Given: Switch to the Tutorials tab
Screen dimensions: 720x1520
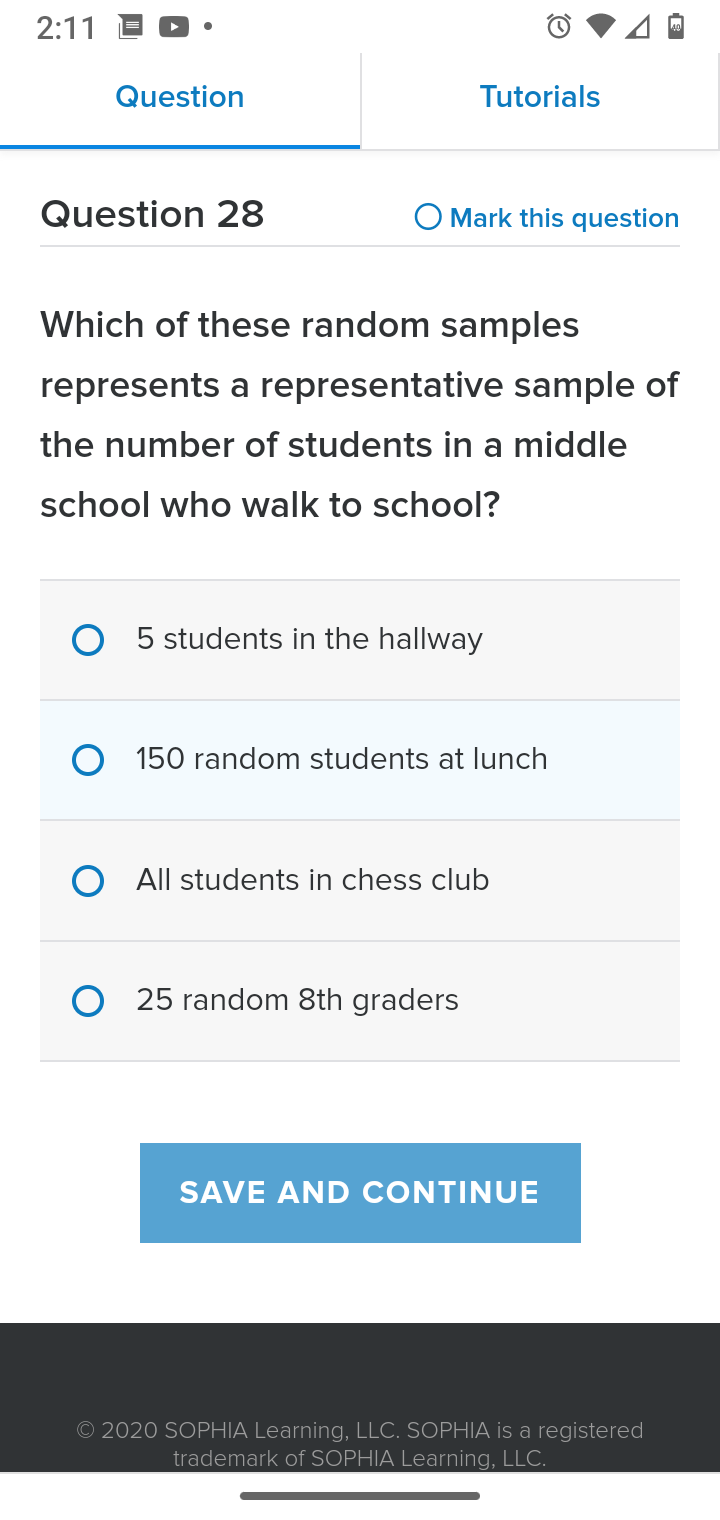Looking at the screenshot, I should (x=540, y=97).
